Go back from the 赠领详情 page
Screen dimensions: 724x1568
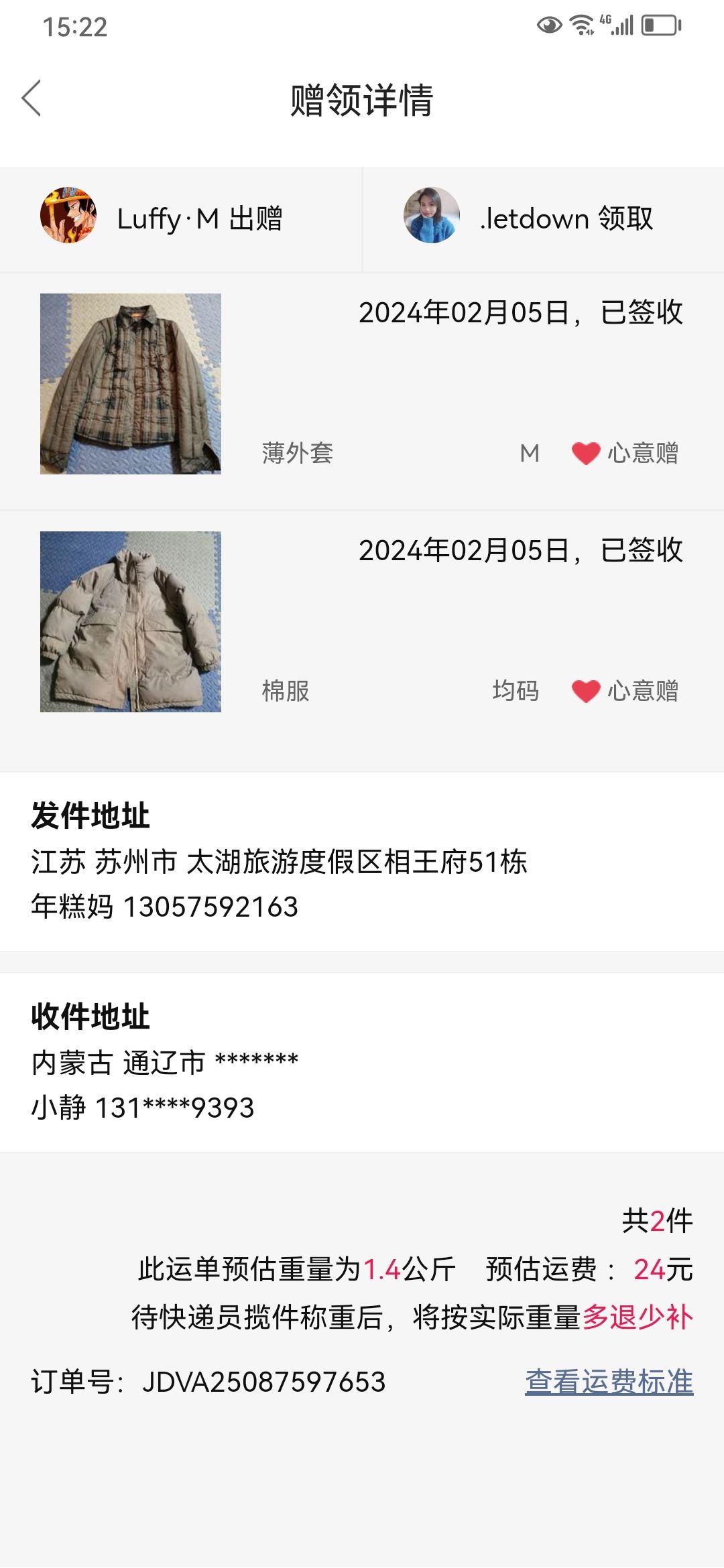(32, 99)
